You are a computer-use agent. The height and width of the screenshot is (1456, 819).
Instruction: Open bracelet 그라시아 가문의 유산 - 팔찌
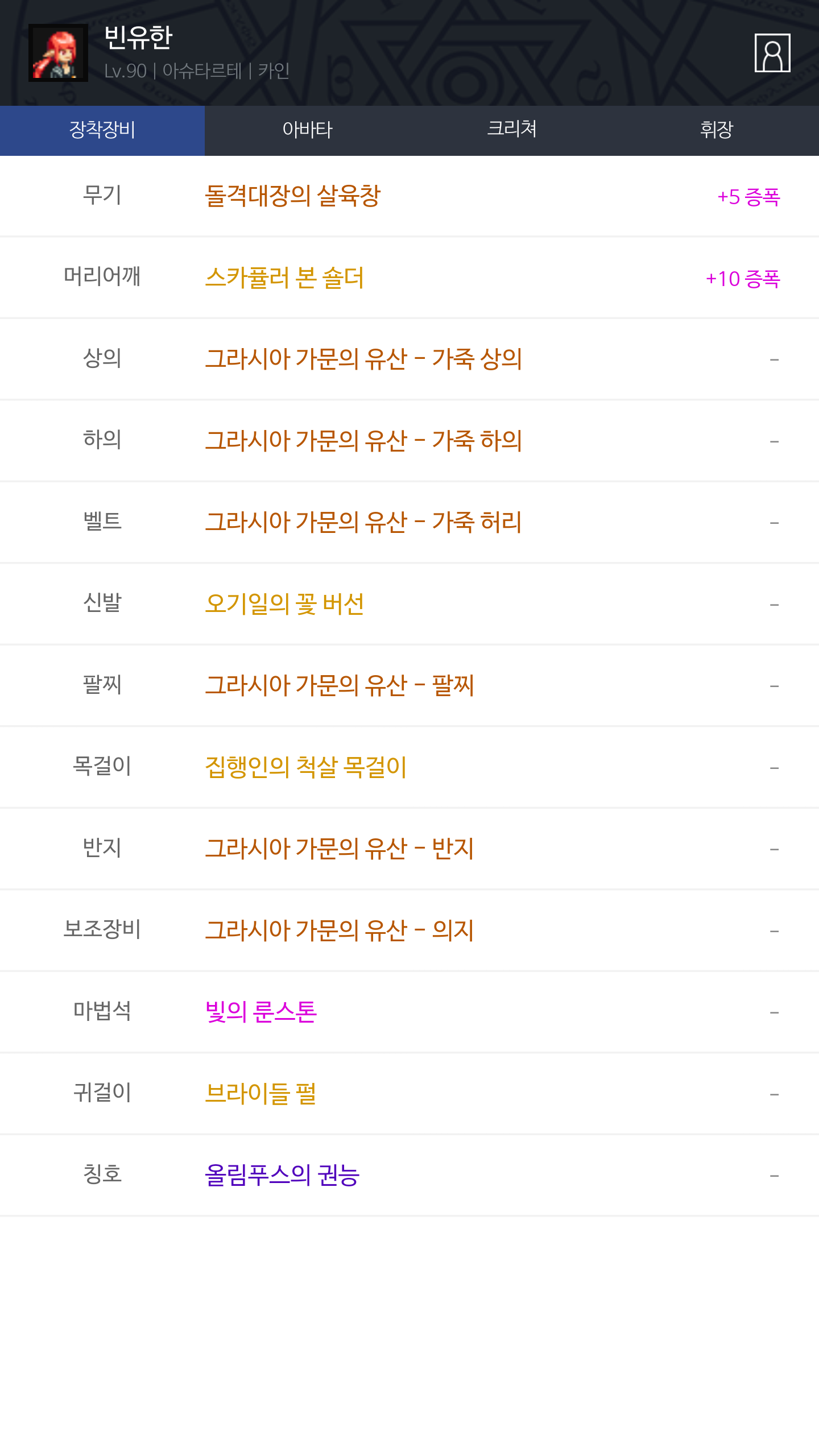pyautogui.click(x=339, y=685)
